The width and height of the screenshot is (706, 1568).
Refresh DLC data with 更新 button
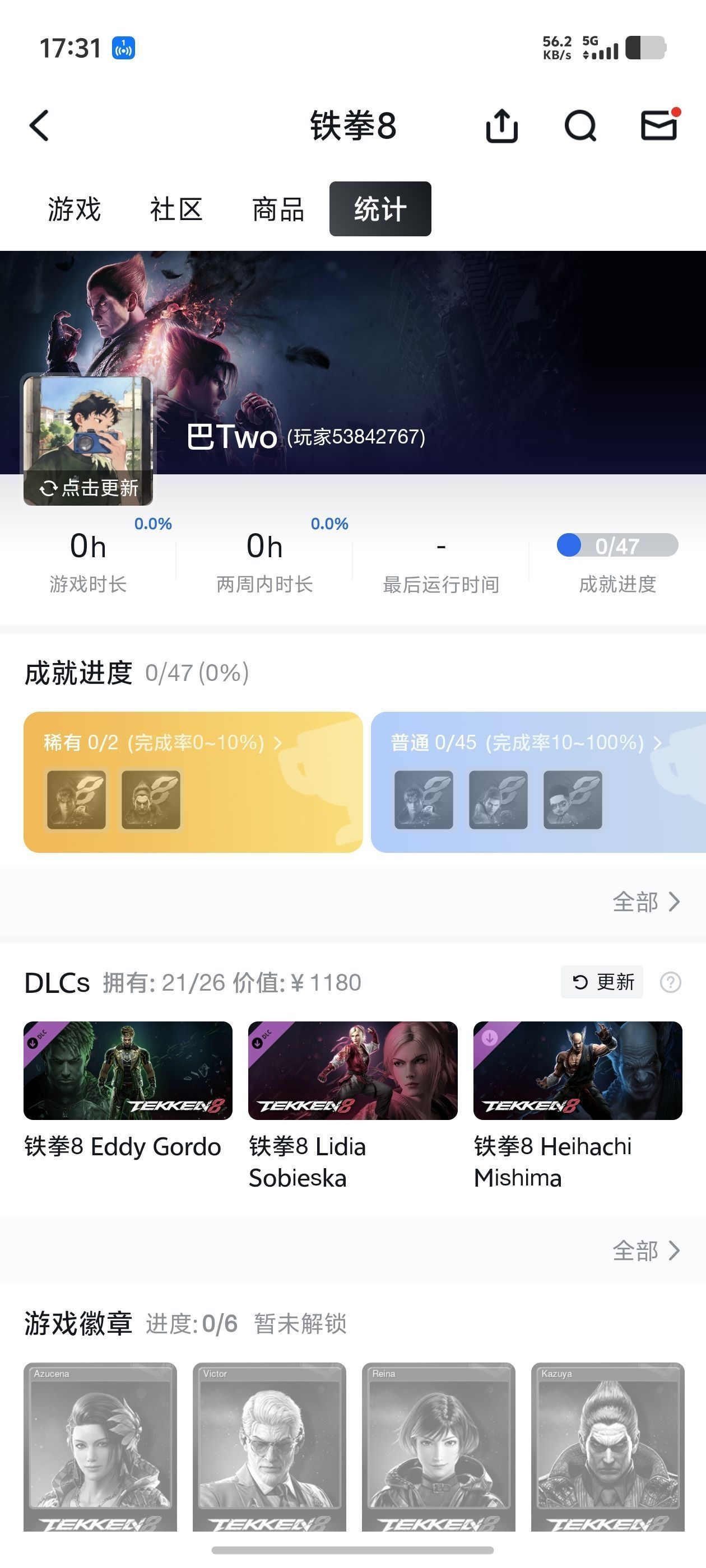pyautogui.click(x=602, y=982)
